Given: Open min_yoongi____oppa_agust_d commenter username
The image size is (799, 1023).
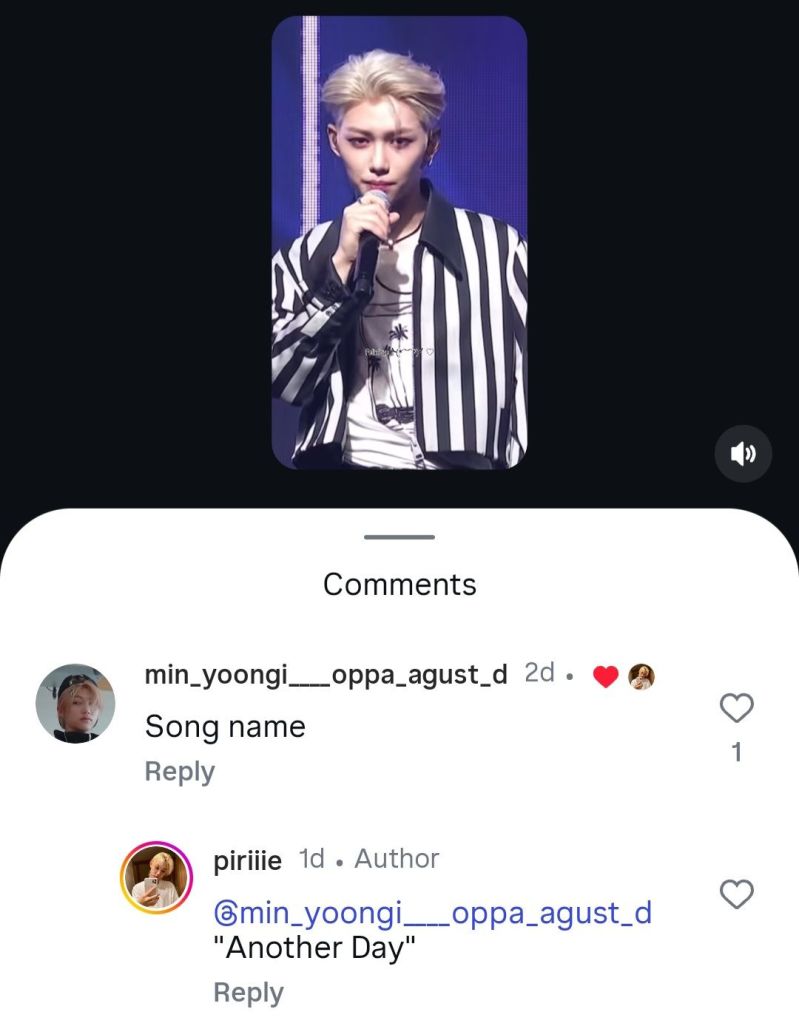Looking at the screenshot, I should (326, 674).
